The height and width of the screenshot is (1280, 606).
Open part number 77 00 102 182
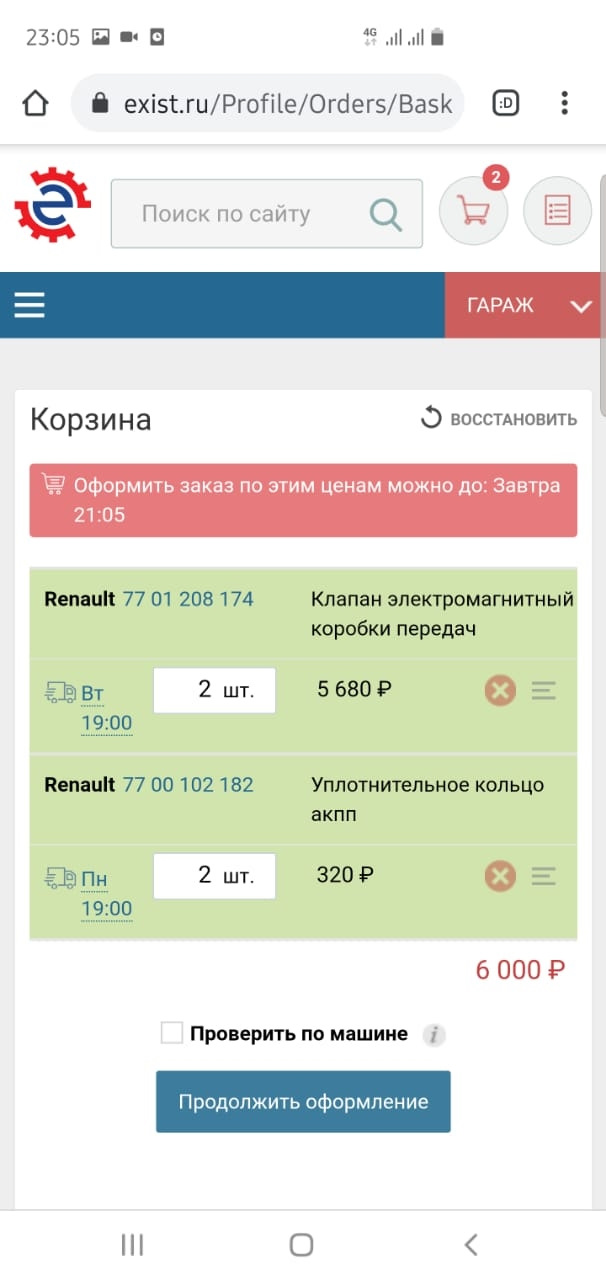[x=188, y=785]
